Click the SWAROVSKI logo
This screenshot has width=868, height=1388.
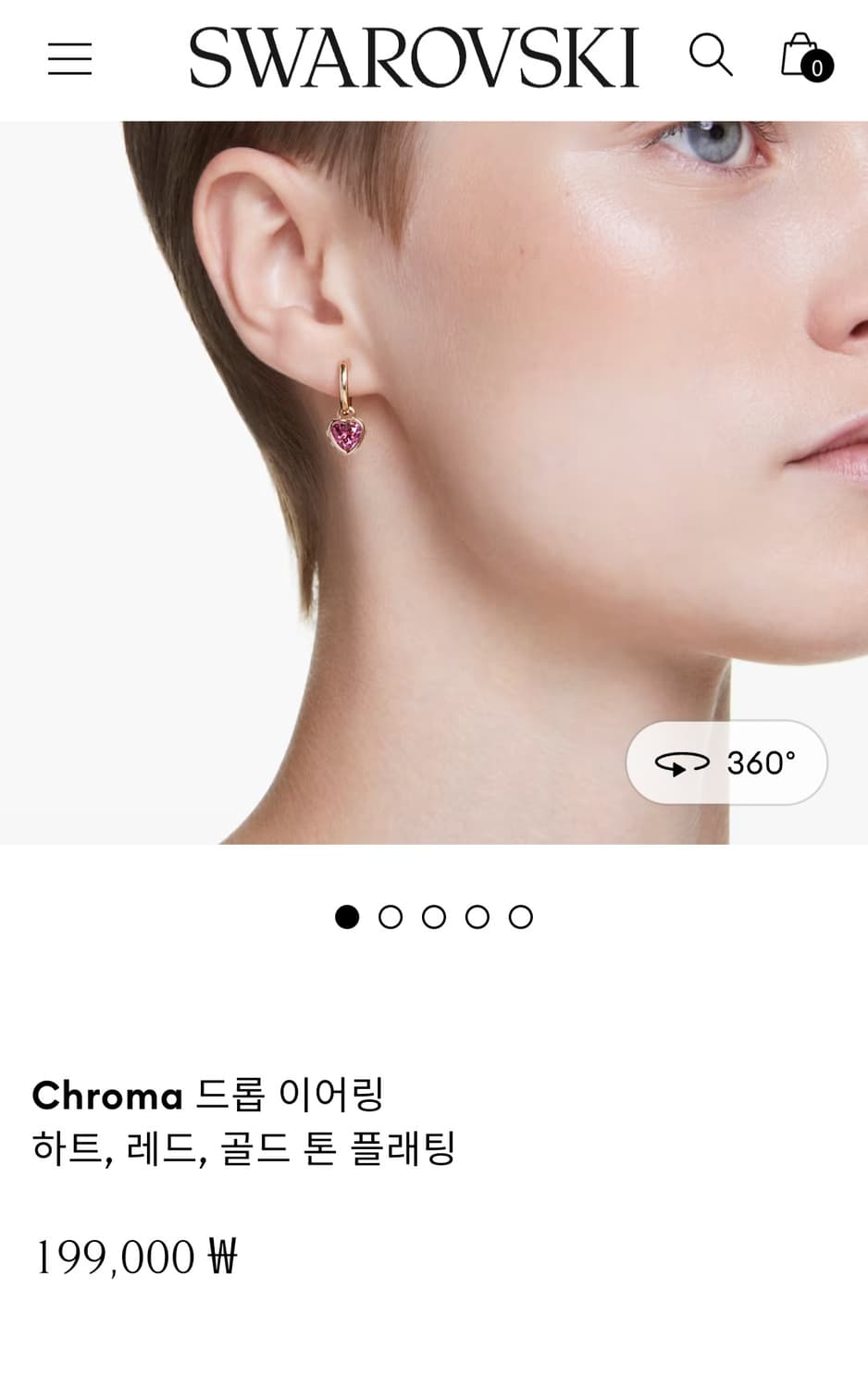tap(414, 57)
